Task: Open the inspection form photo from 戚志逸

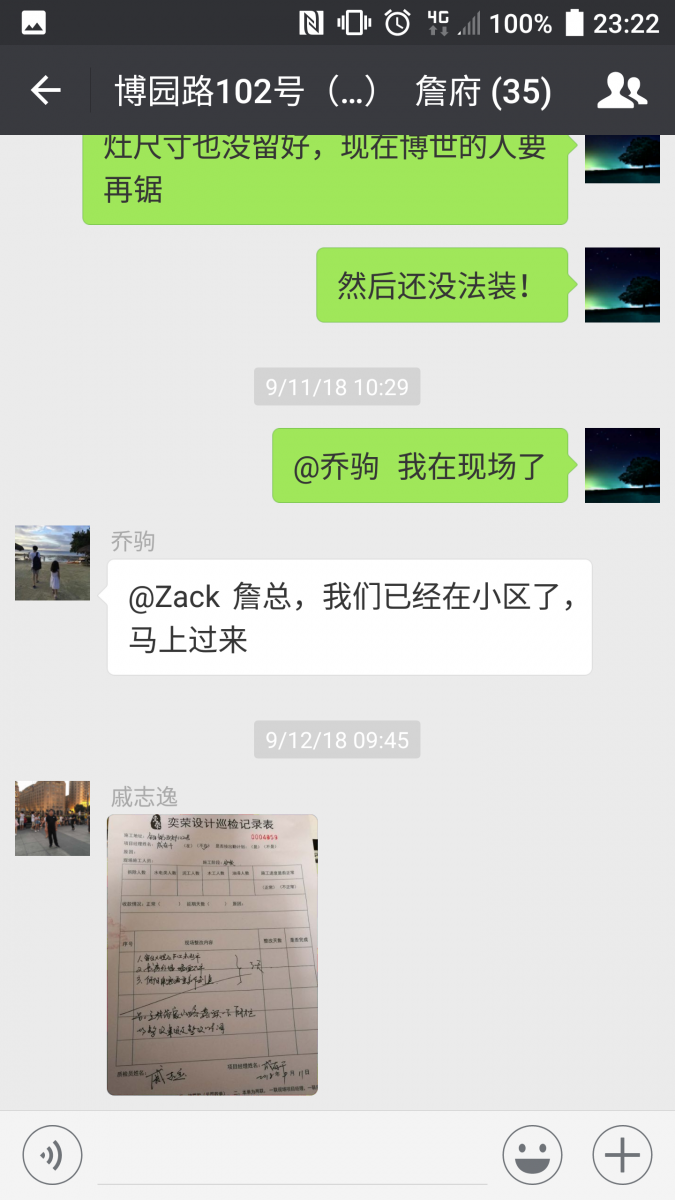Action: (212, 955)
